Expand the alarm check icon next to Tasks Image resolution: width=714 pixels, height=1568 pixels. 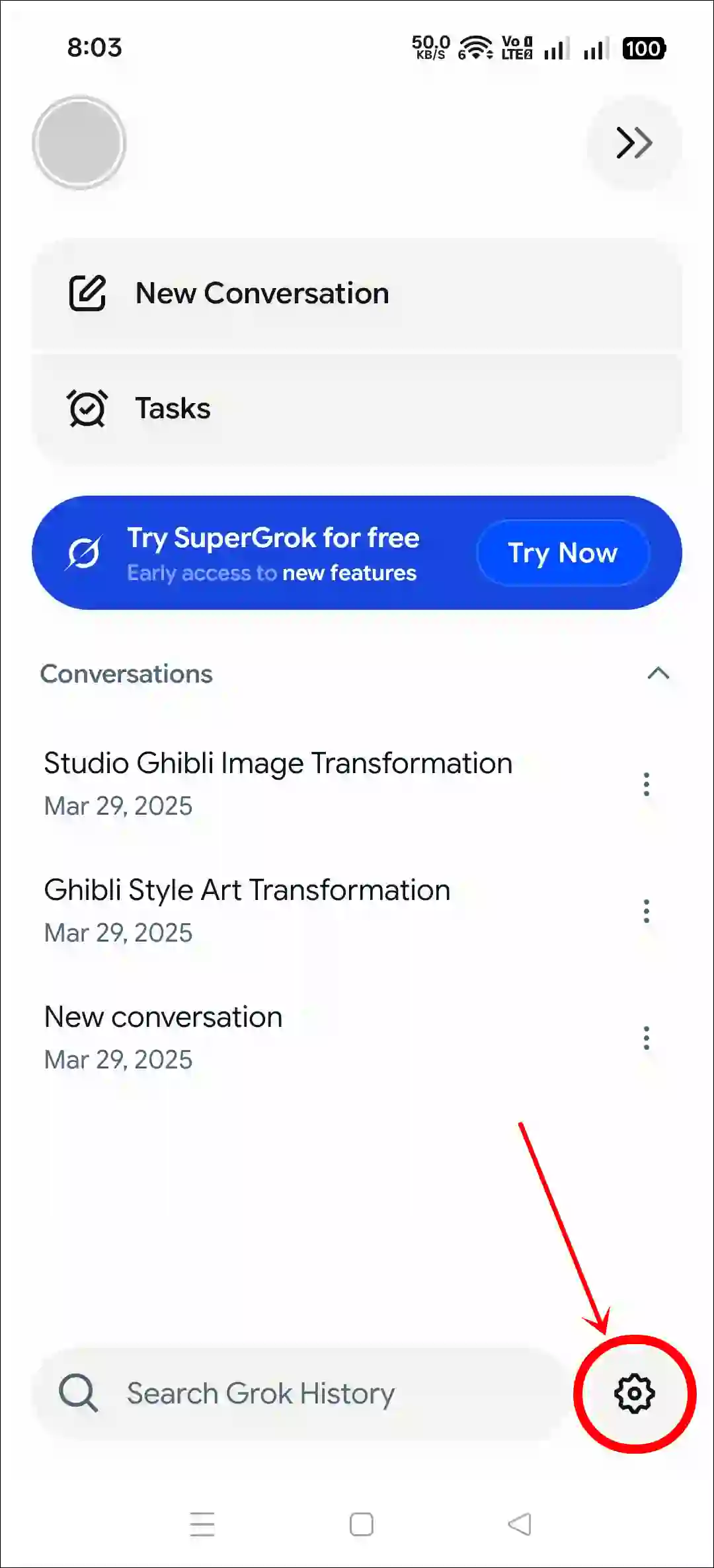(88, 408)
